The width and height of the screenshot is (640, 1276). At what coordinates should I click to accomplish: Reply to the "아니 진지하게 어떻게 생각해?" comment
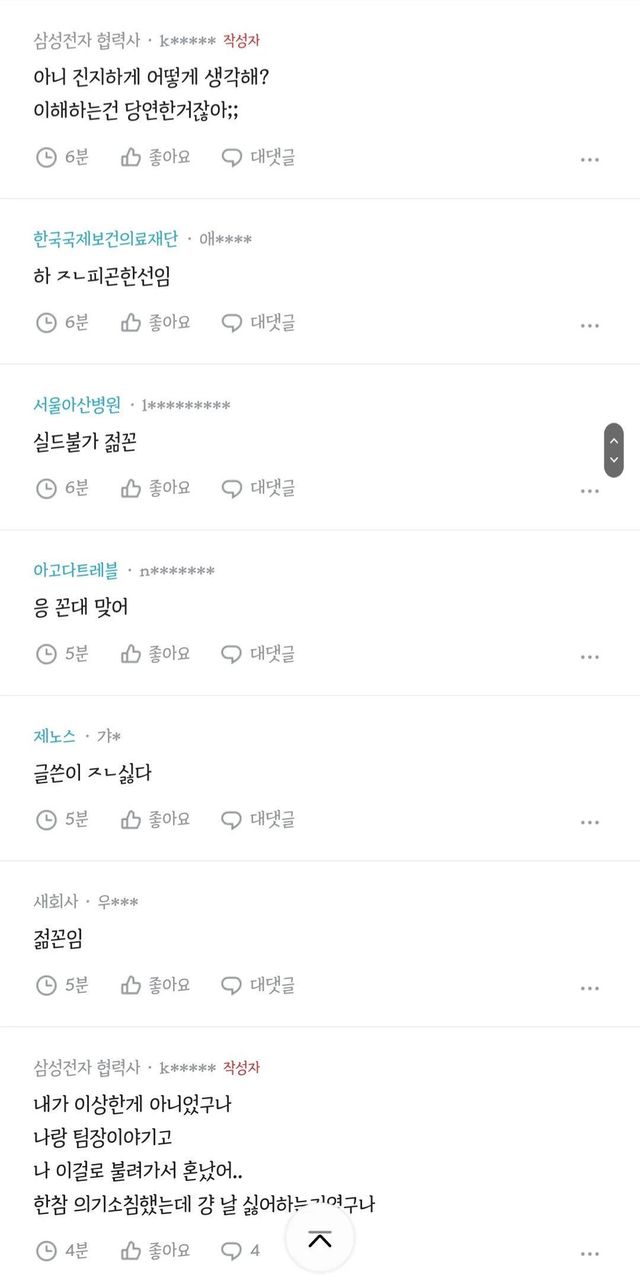pos(258,157)
